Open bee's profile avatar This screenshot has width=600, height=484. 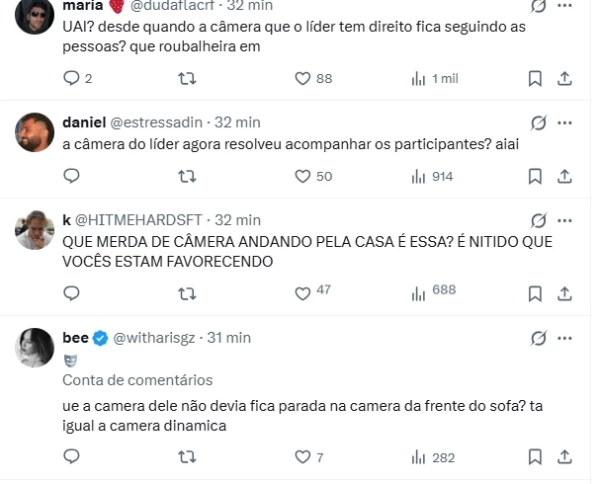pyautogui.click(x=35, y=346)
